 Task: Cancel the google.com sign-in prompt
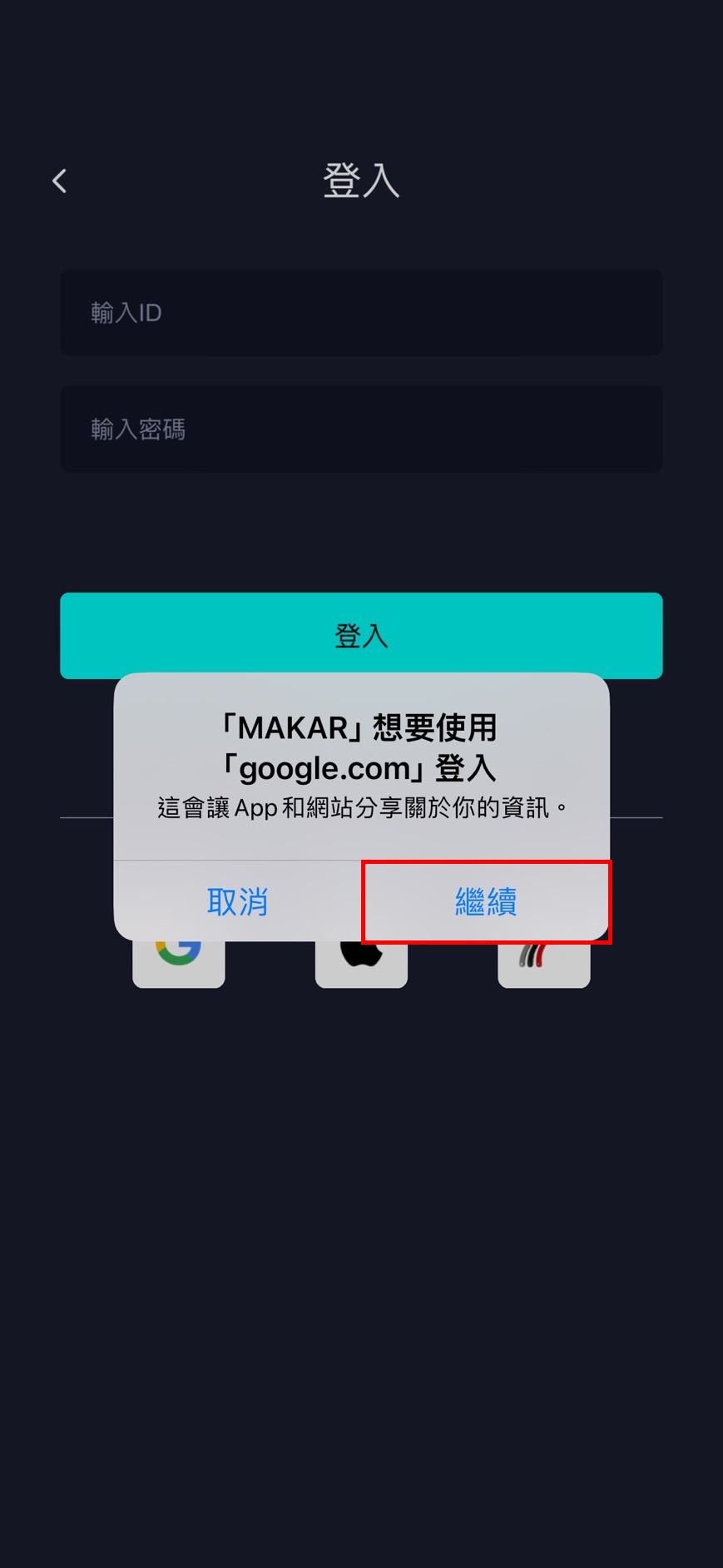(x=237, y=901)
